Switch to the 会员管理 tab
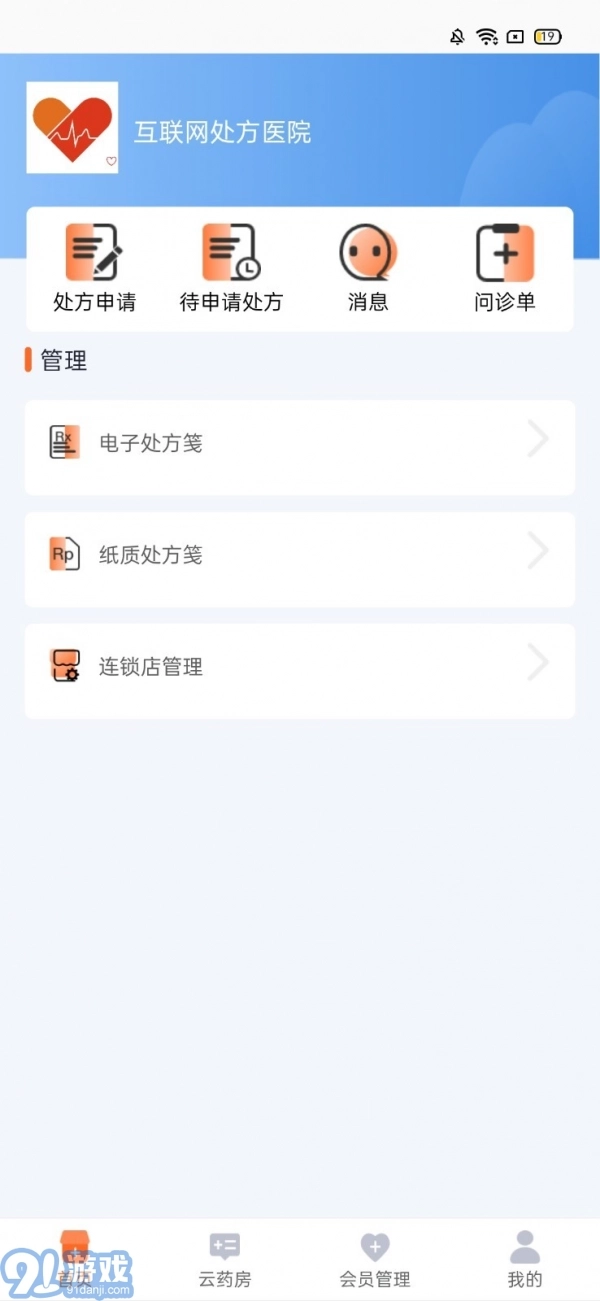600x1301 pixels. click(x=375, y=1259)
